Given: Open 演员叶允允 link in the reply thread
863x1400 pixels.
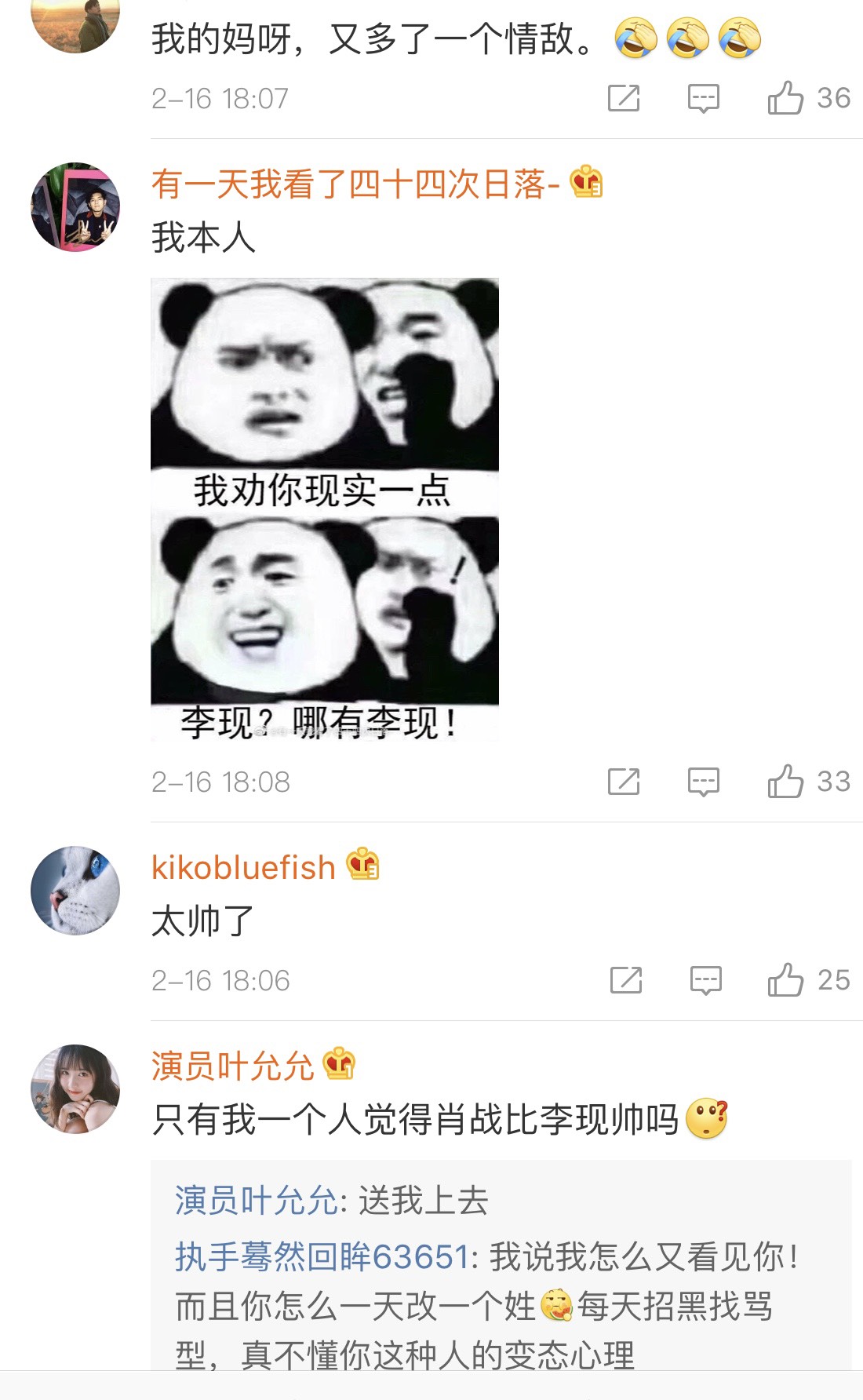Looking at the screenshot, I should tap(256, 1201).
